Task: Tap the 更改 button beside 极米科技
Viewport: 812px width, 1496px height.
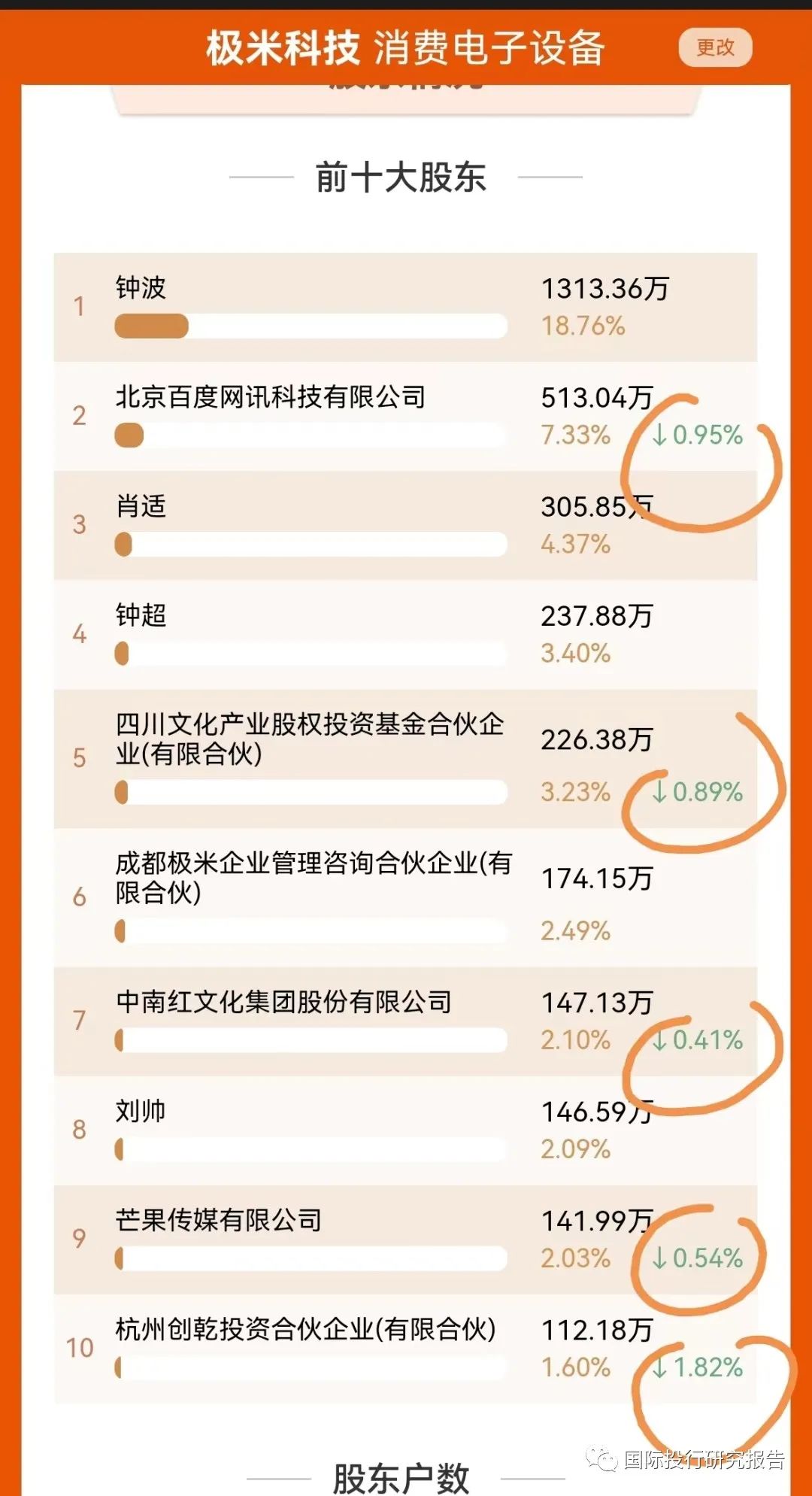Action: [x=715, y=47]
